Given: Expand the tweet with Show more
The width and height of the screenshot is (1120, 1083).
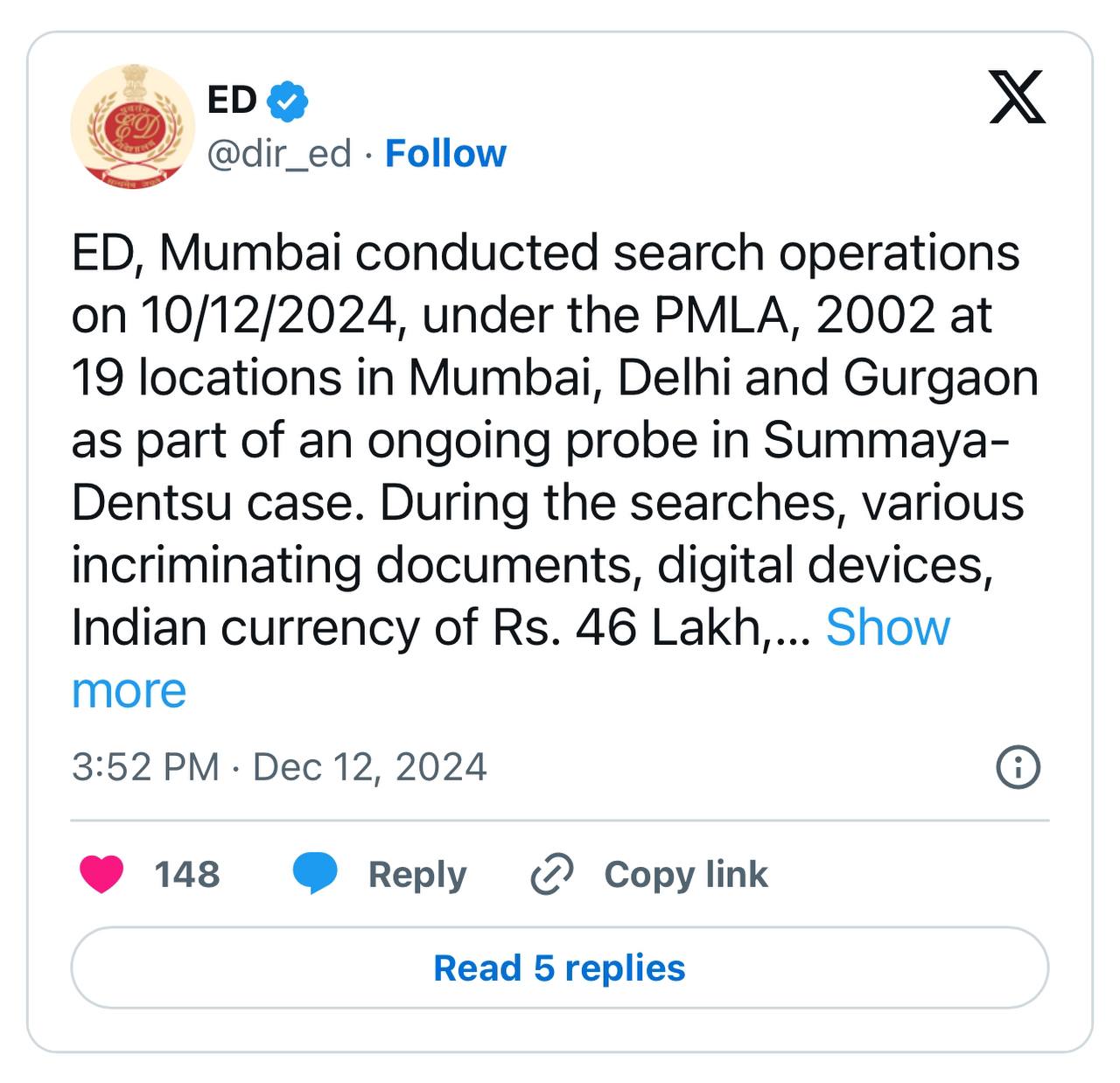Looking at the screenshot, I should pyautogui.click(x=886, y=628).
